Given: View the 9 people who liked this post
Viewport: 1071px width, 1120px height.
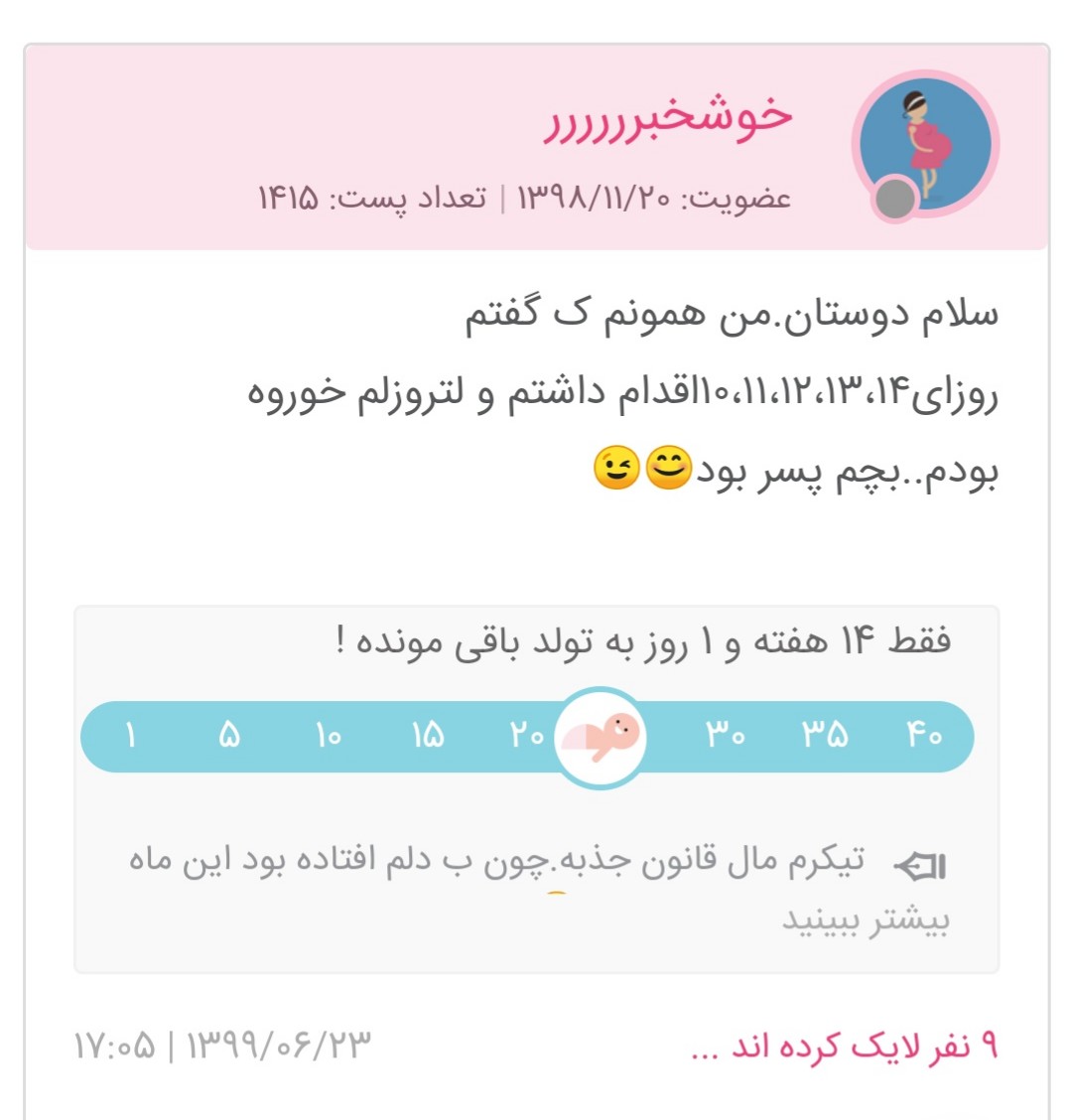Looking at the screenshot, I should pyautogui.click(x=844, y=1047).
